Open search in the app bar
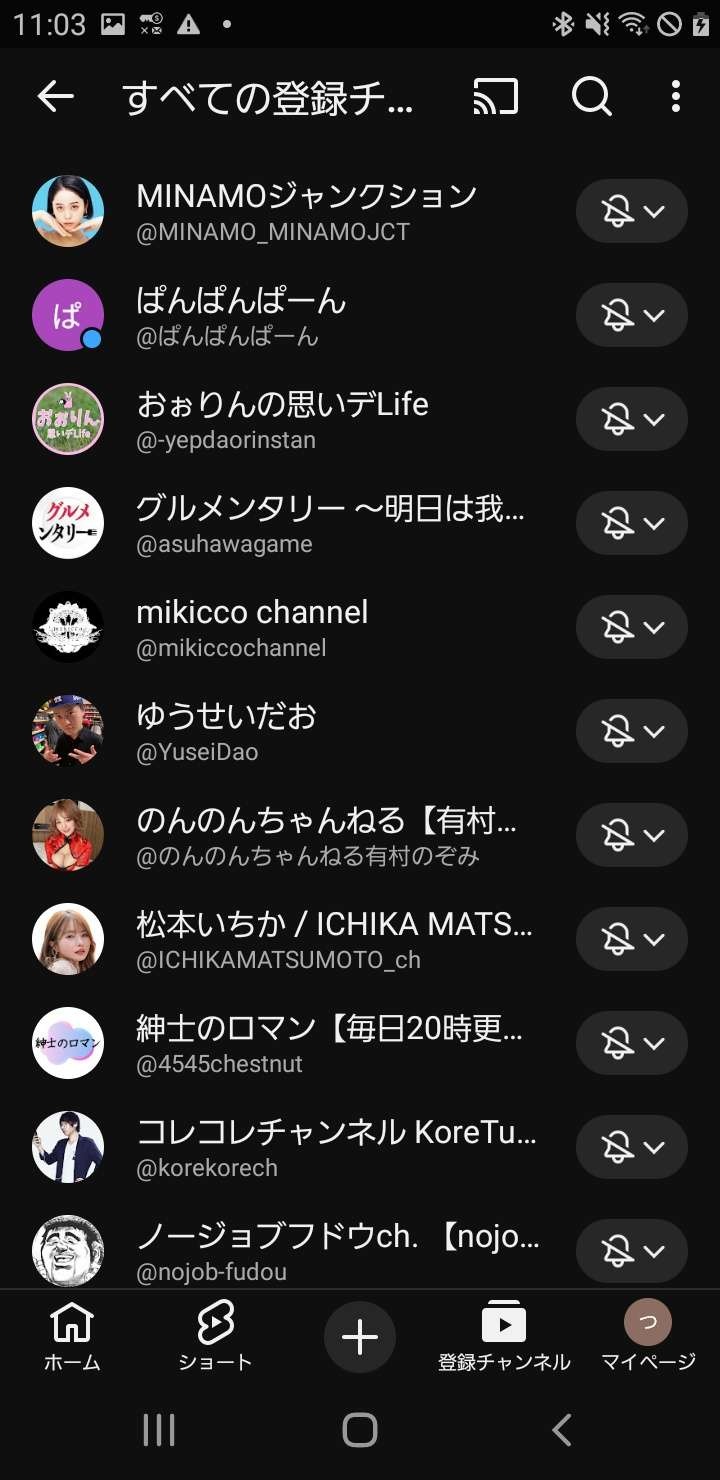Viewport: 720px width, 1480px height. (x=591, y=97)
